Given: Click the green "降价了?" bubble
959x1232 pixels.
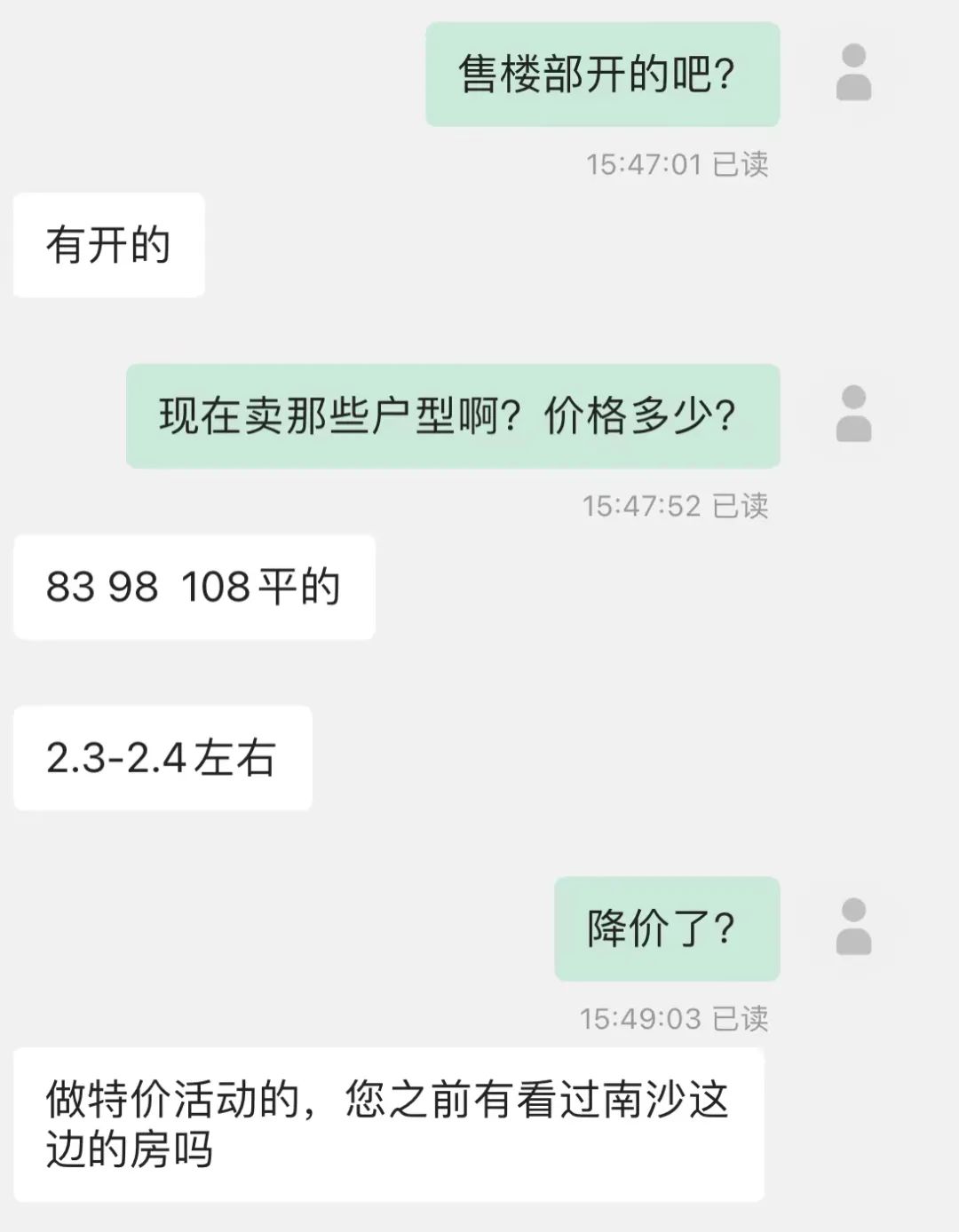Looking at the screenshot, I should coord(668,928).
